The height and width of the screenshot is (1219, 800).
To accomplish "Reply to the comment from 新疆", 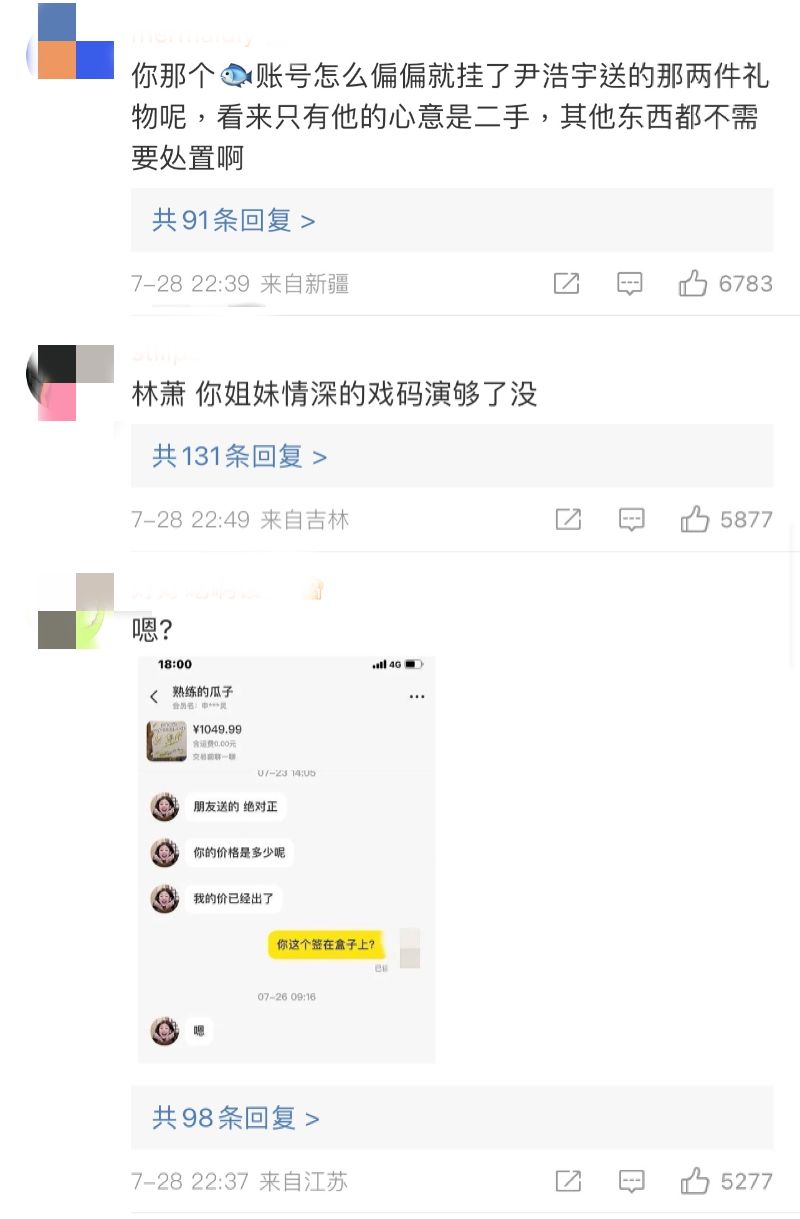I will point(629,284).
